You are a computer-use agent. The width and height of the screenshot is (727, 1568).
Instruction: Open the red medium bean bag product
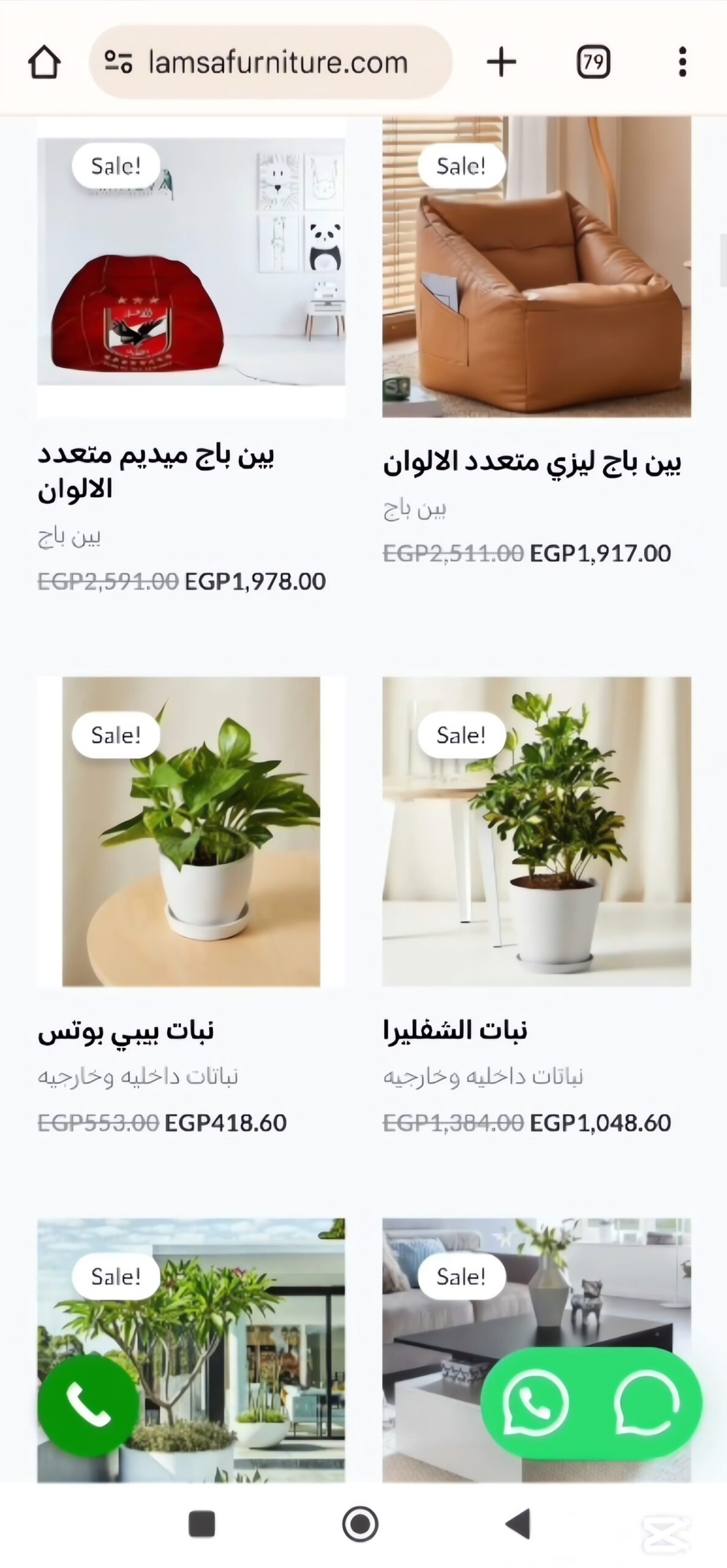(x=190, y=269)
